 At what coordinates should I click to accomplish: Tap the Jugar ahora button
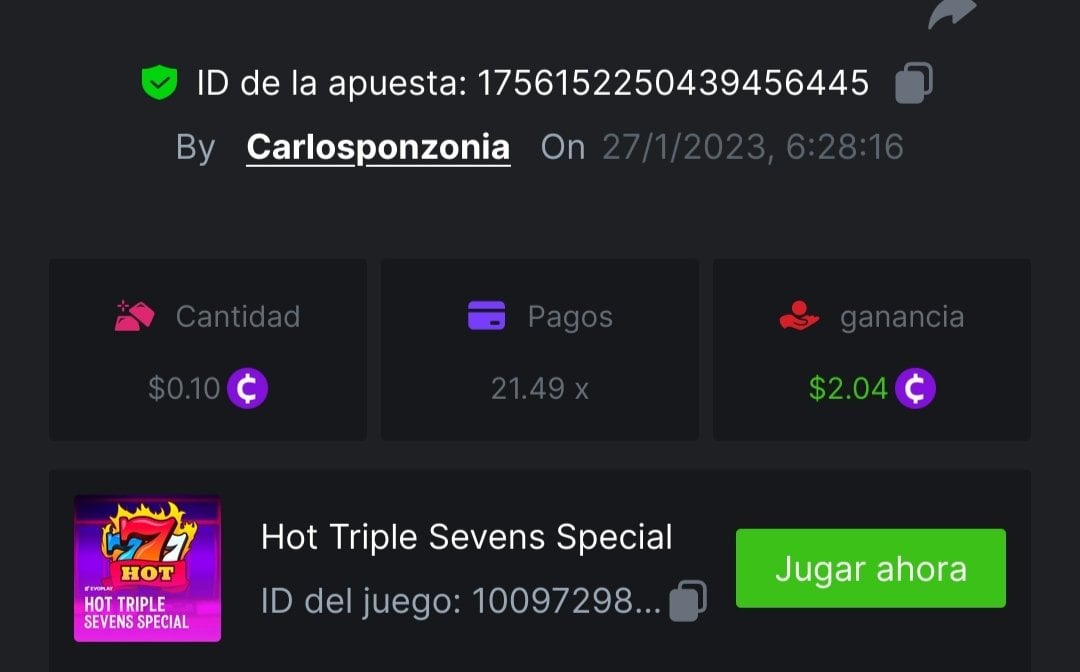pyautogui.click(x=870, y=568)
